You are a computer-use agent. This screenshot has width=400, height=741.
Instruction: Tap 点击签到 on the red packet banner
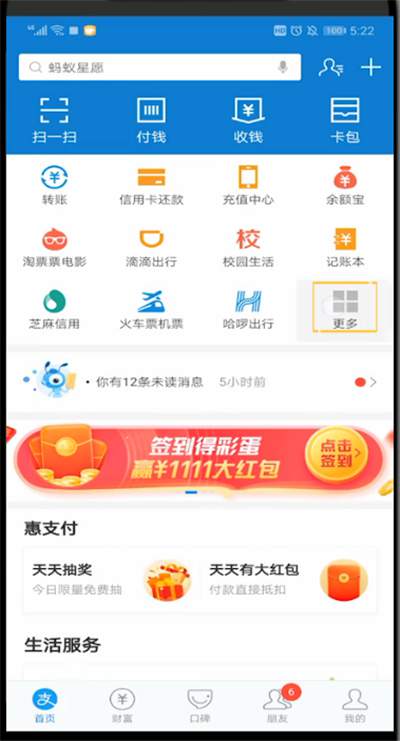pos(337,453)
